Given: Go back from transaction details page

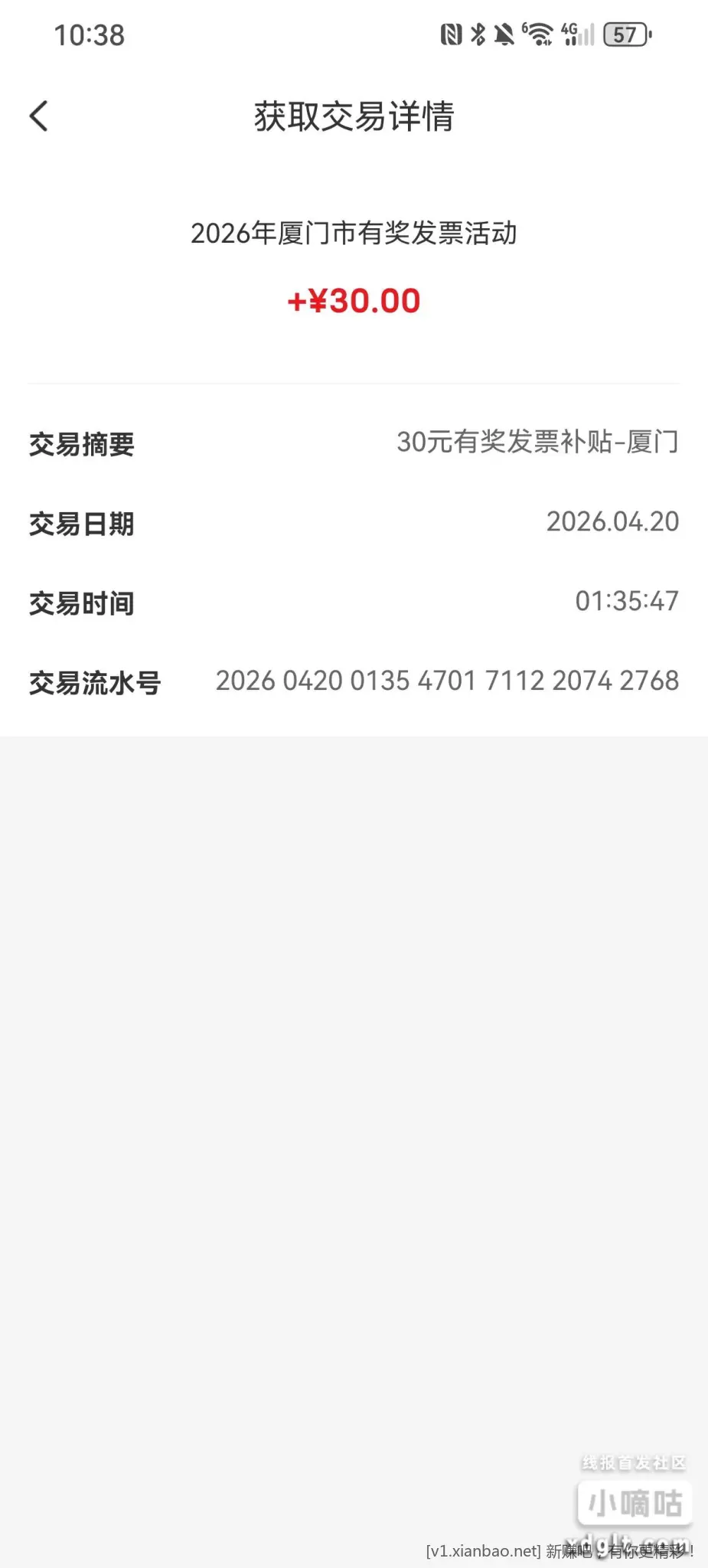Looking at the screenshot, I should 39,116.
